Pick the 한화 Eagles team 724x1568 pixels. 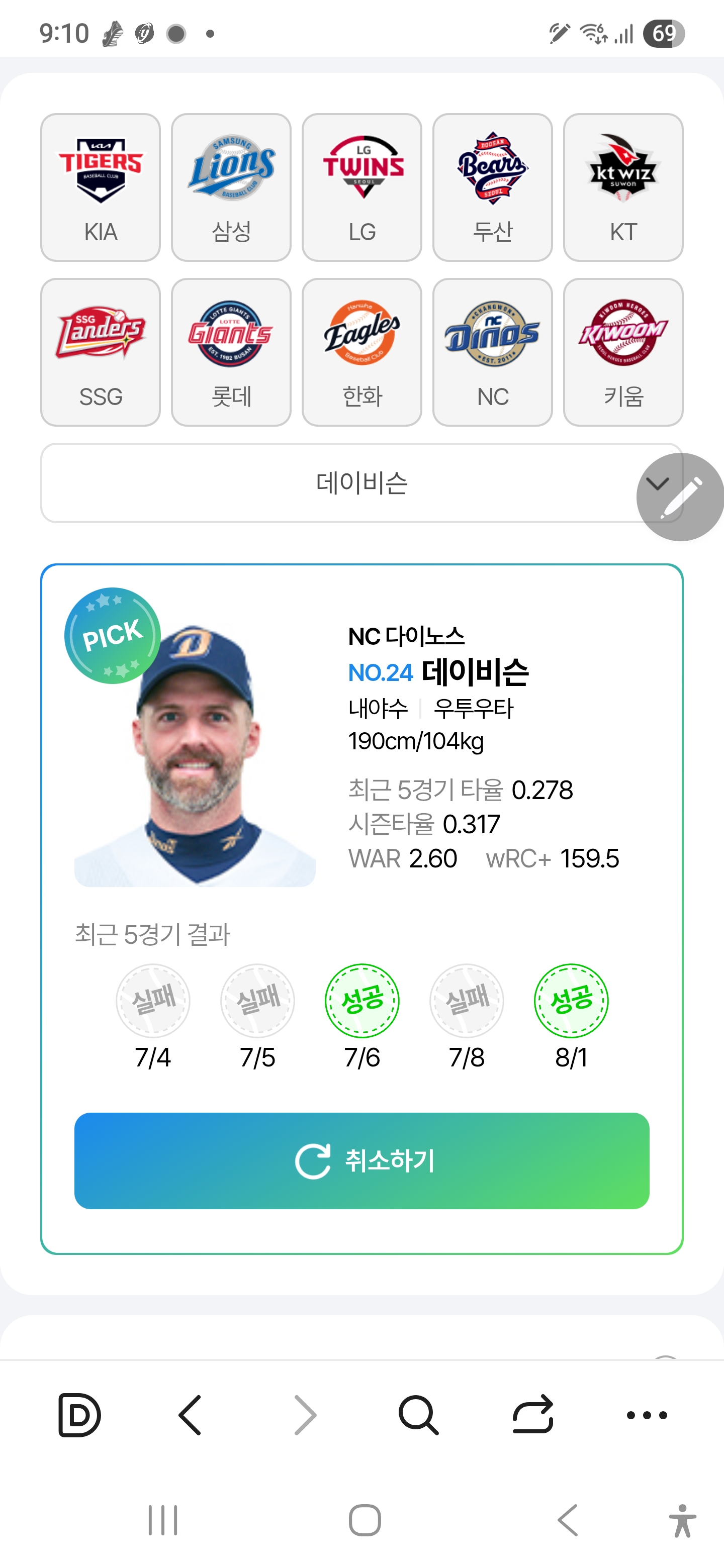click(x=361, y=352)
